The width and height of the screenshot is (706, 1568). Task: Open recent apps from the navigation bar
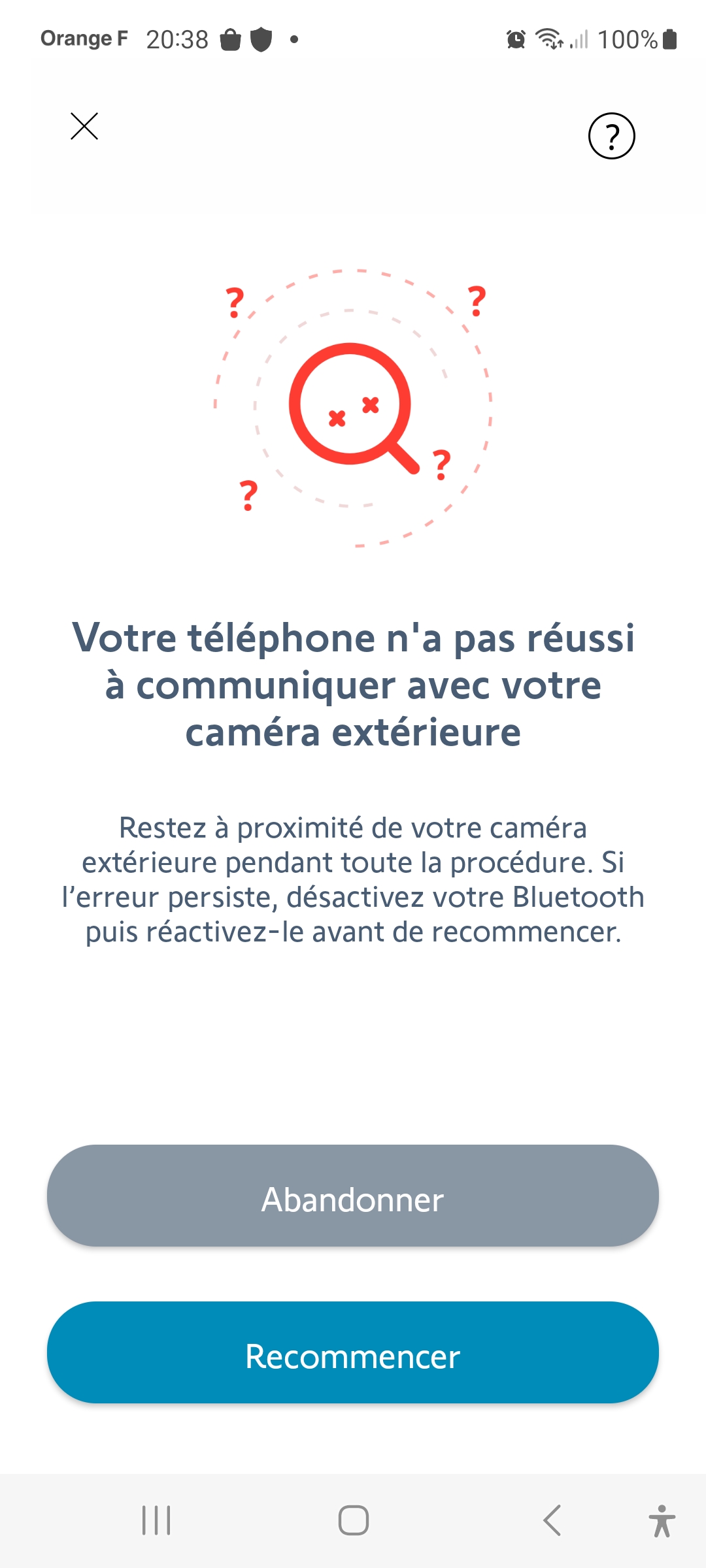[x=156, y=1520]
